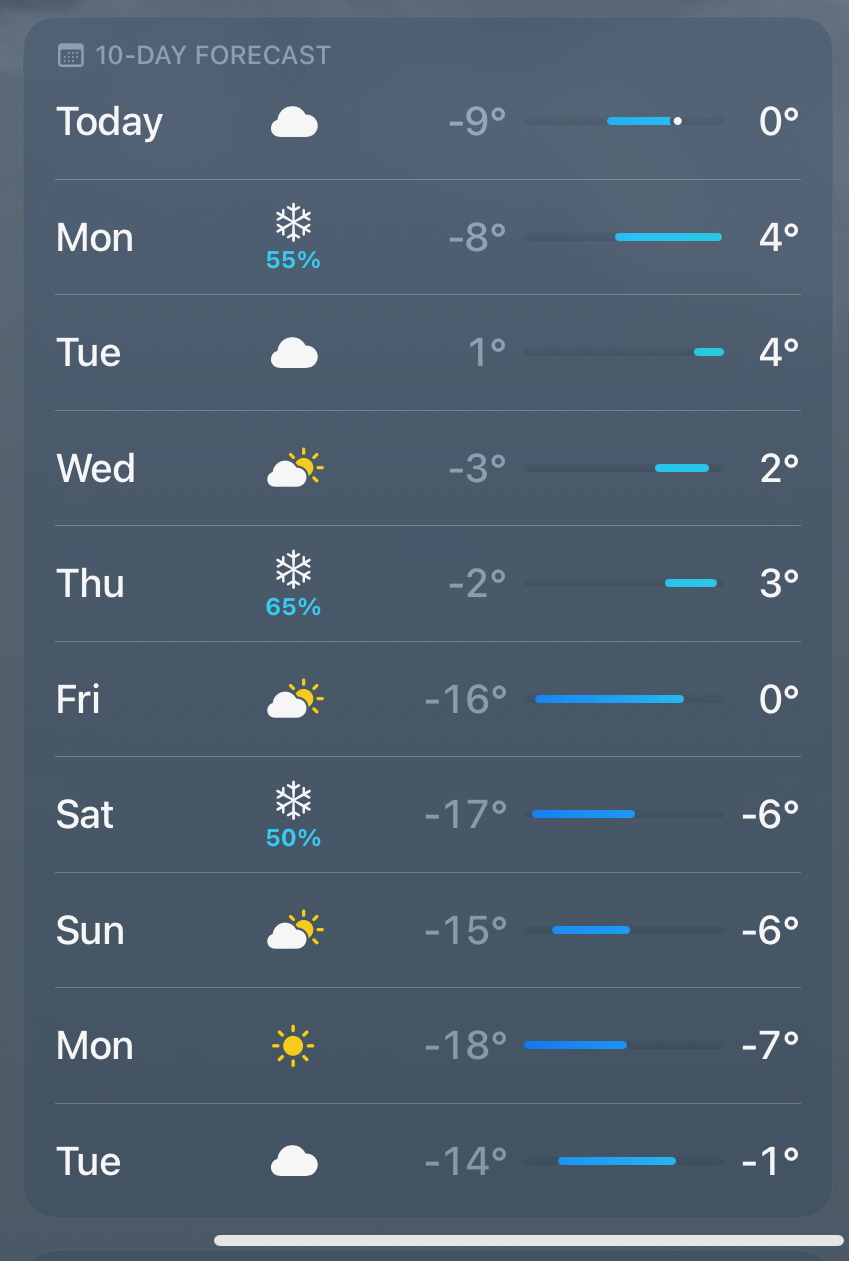Image resolution: width=849 pixels, height=1261 pixels.
Task: Tap the 55% snow chance label
Action: (x=293, y=261)
